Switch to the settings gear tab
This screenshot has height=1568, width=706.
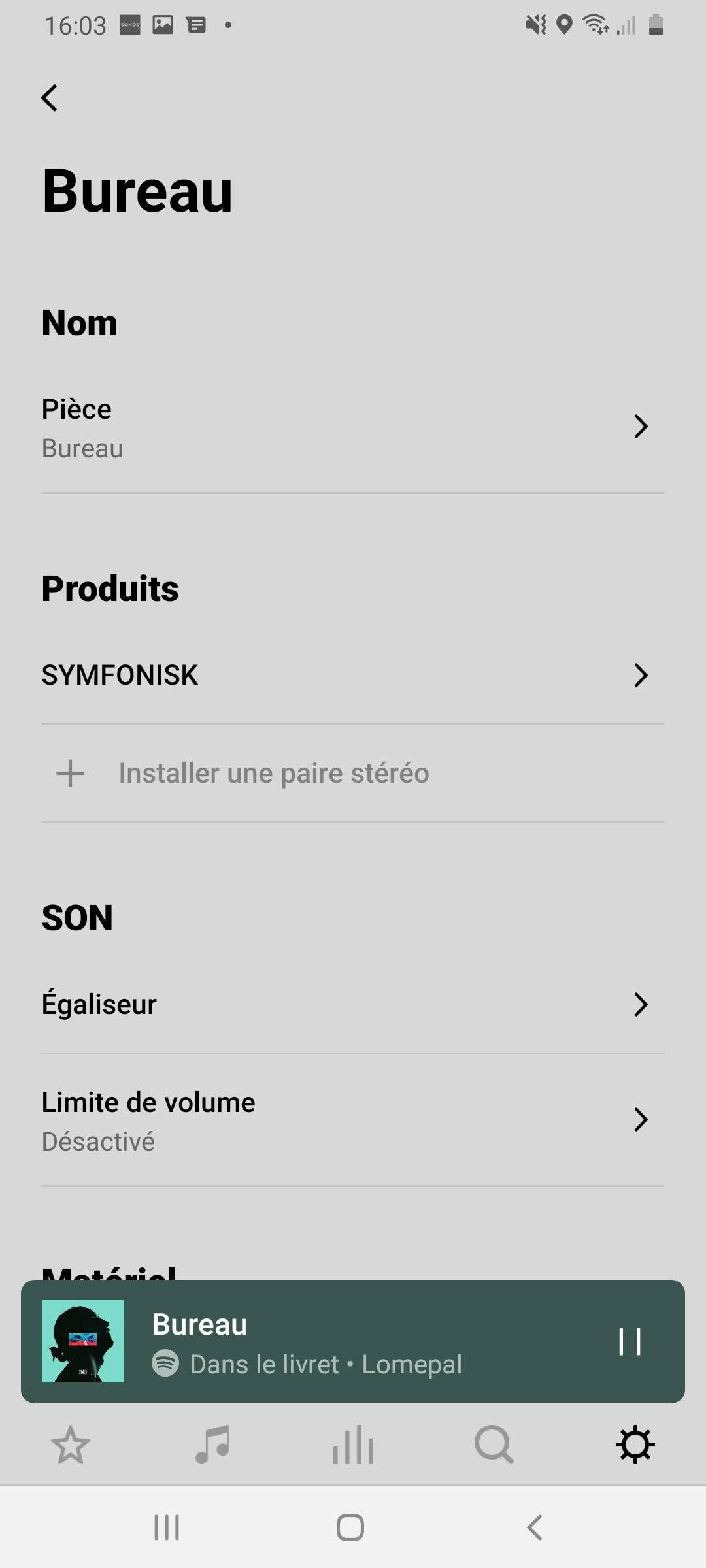(x=635, y=1445)
